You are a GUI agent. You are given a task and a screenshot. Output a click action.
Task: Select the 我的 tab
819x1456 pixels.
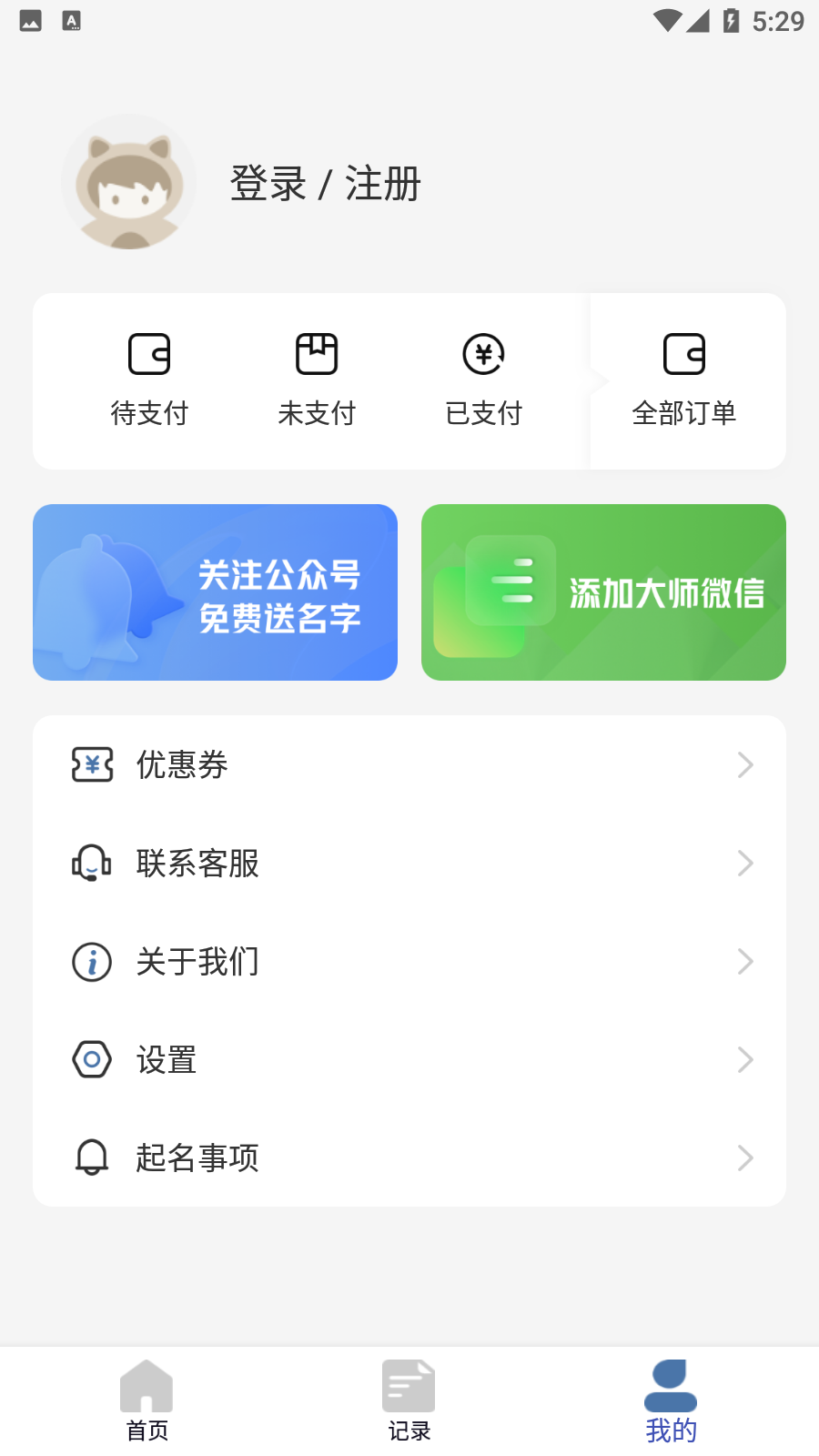point(671,1401)
